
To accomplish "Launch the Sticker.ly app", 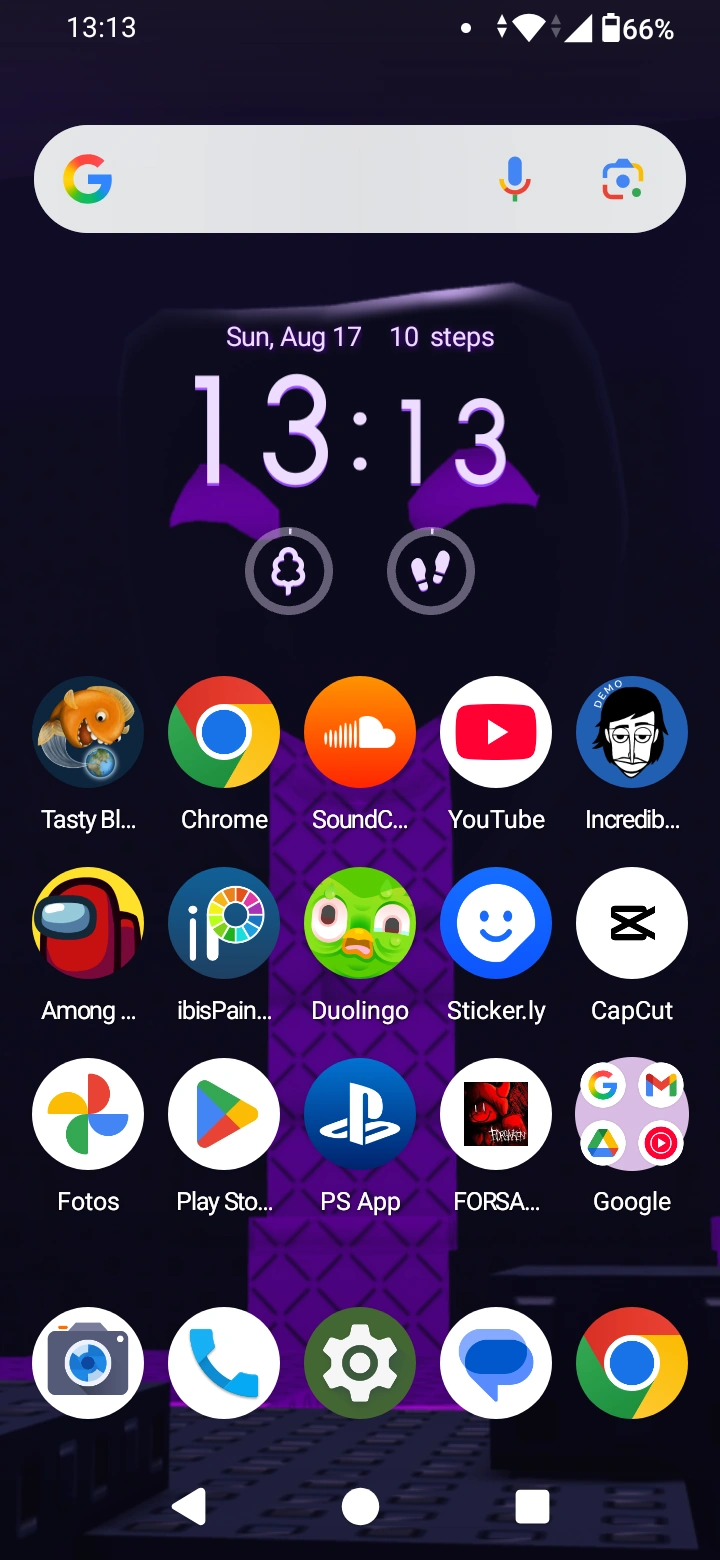I will [496, 922].
